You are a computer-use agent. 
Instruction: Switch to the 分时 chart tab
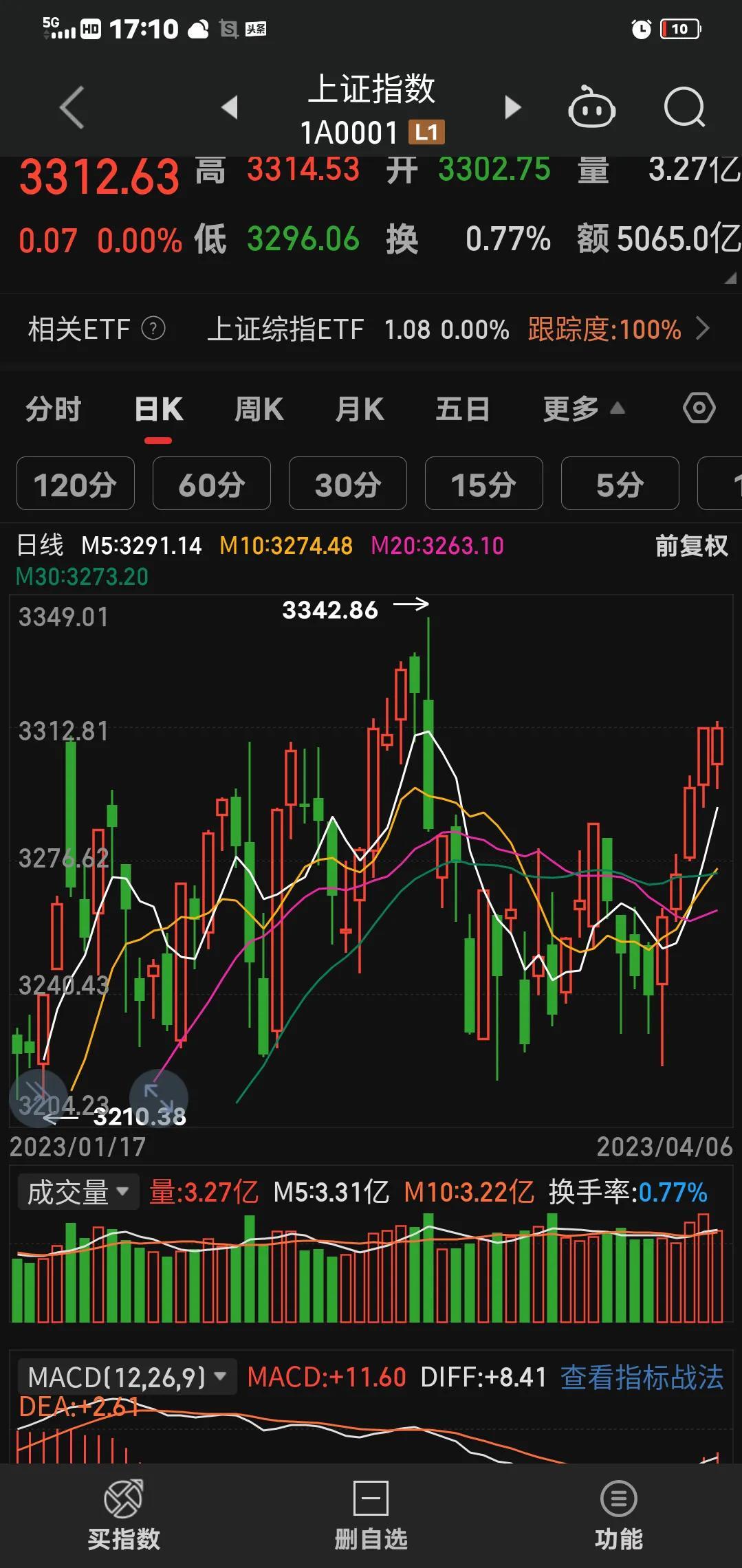click(x=54, y=409)
